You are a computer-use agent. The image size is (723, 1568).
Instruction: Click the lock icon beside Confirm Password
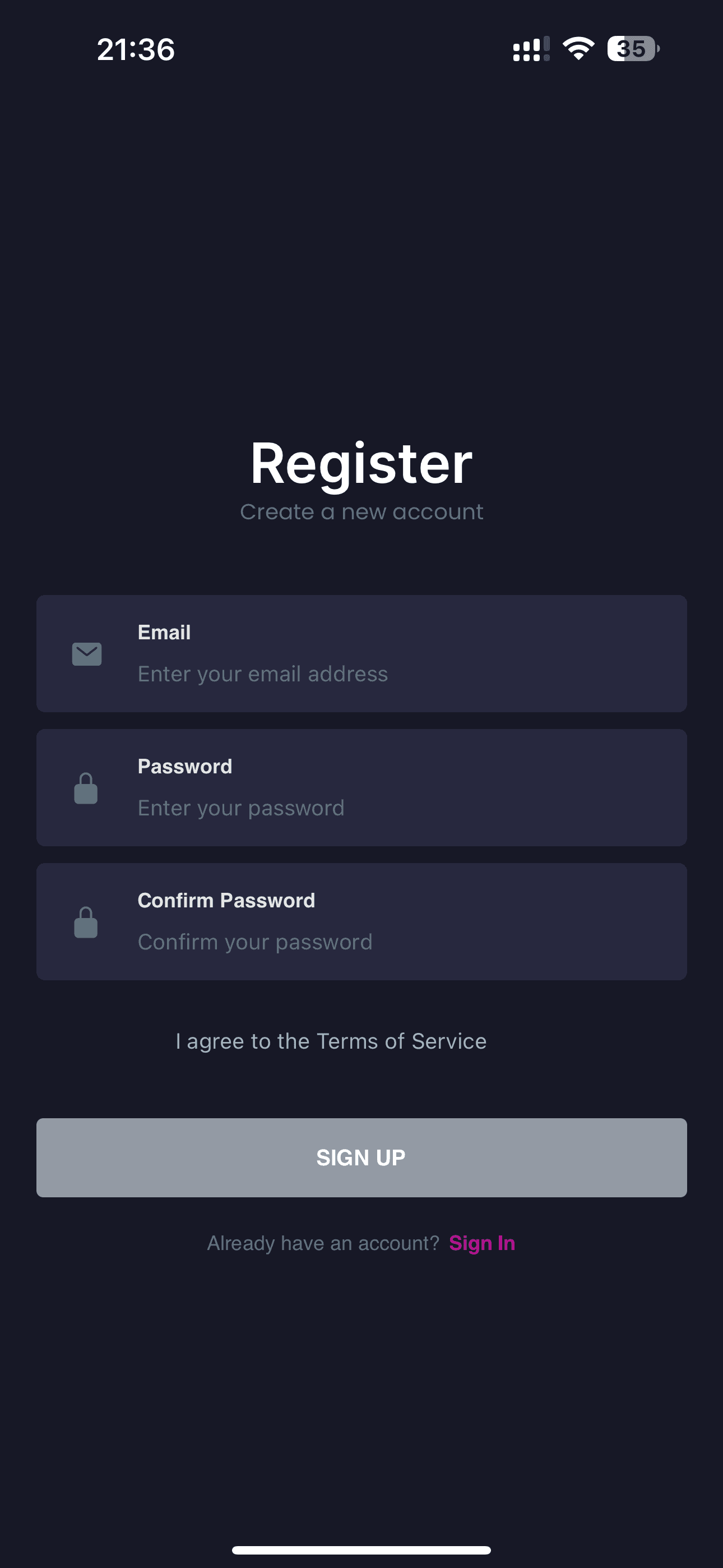point(86,921)
